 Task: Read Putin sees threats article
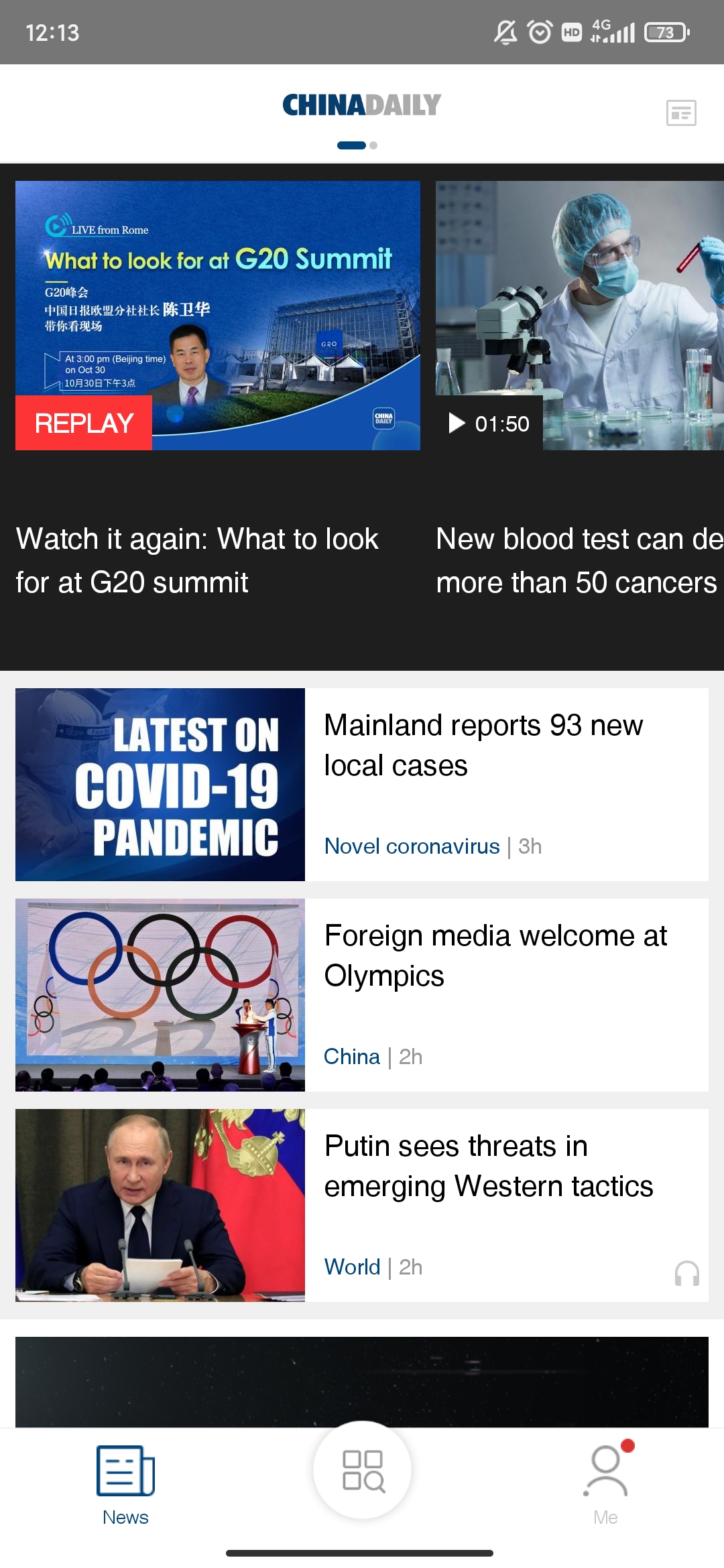click(x=489, y=1166)
